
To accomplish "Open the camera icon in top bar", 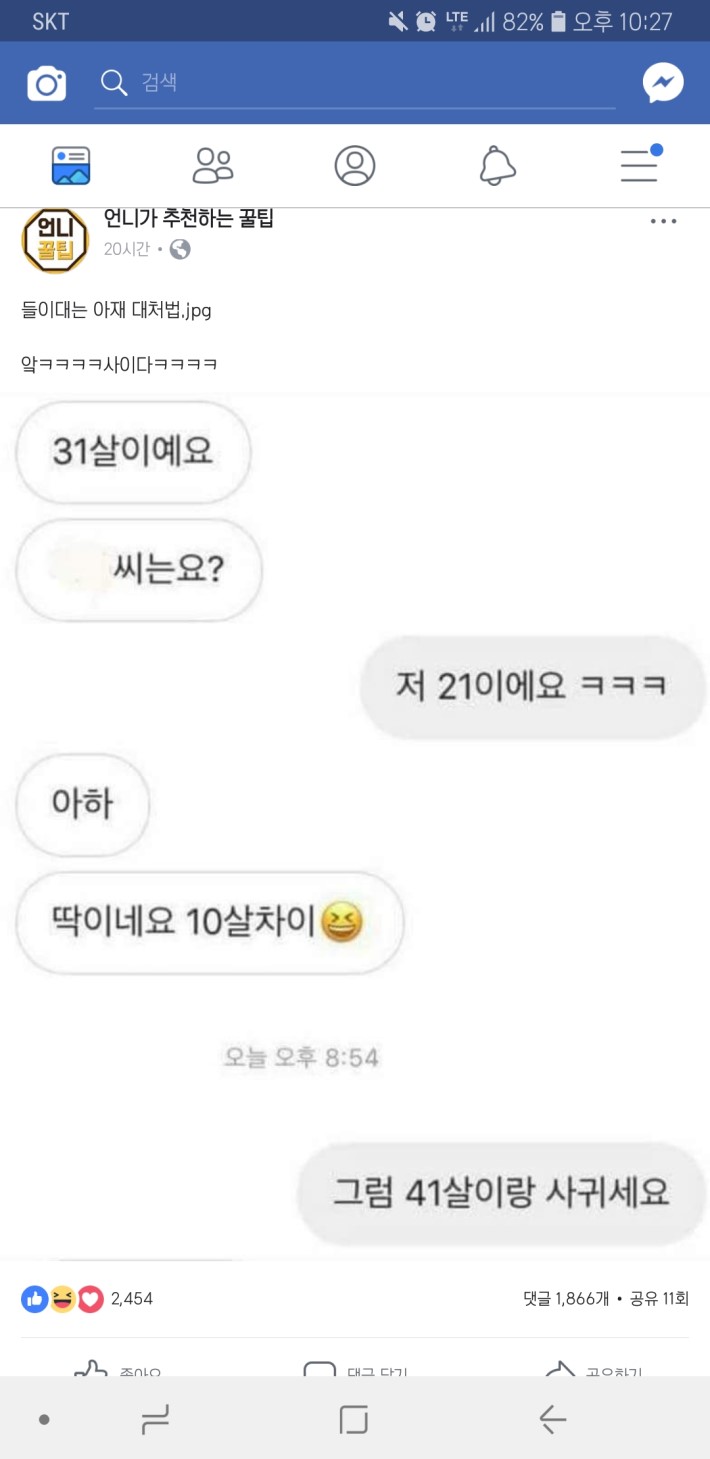I will 46,83.
